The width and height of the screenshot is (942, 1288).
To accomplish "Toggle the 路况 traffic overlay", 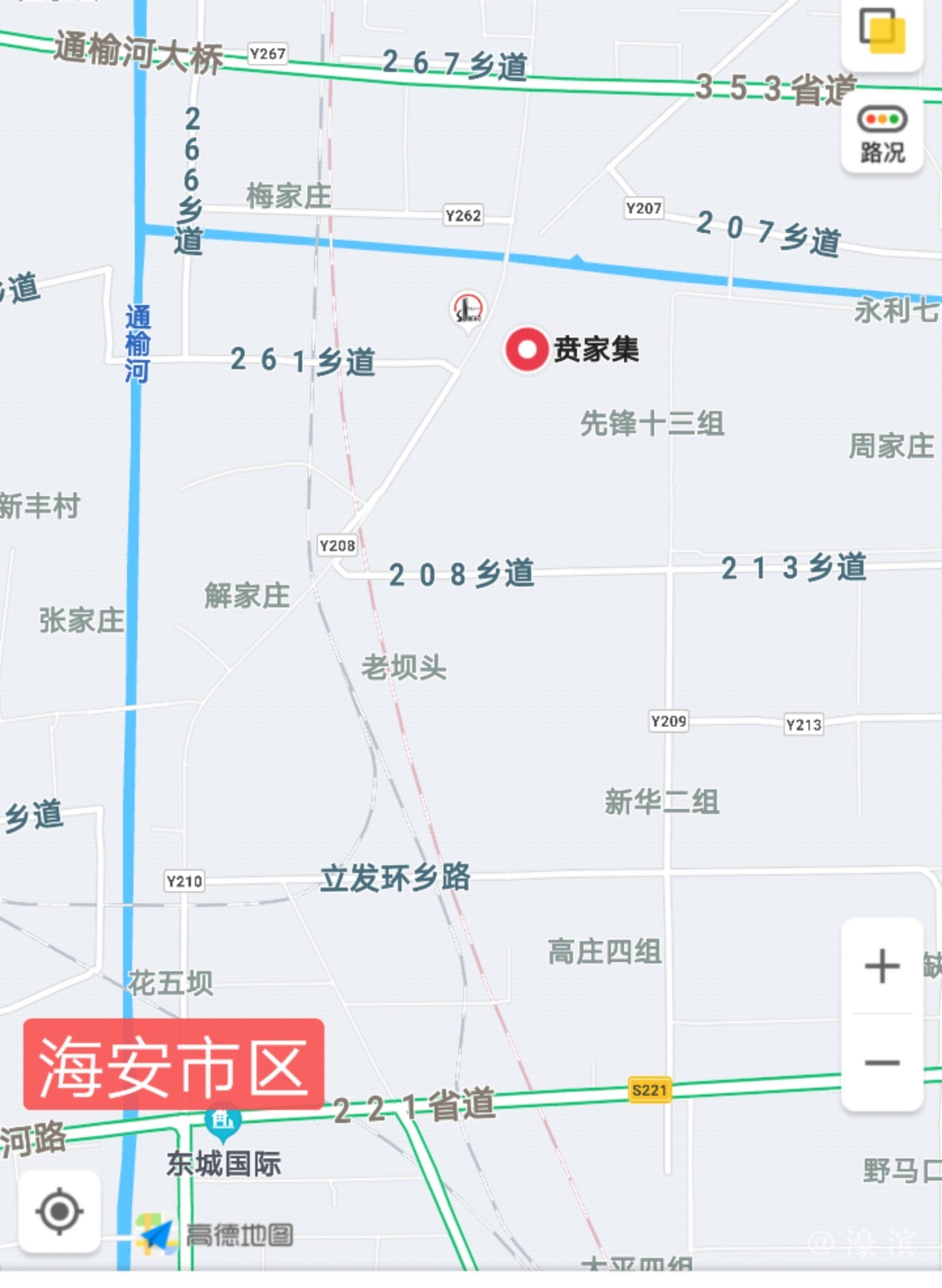I will (882, 134).
